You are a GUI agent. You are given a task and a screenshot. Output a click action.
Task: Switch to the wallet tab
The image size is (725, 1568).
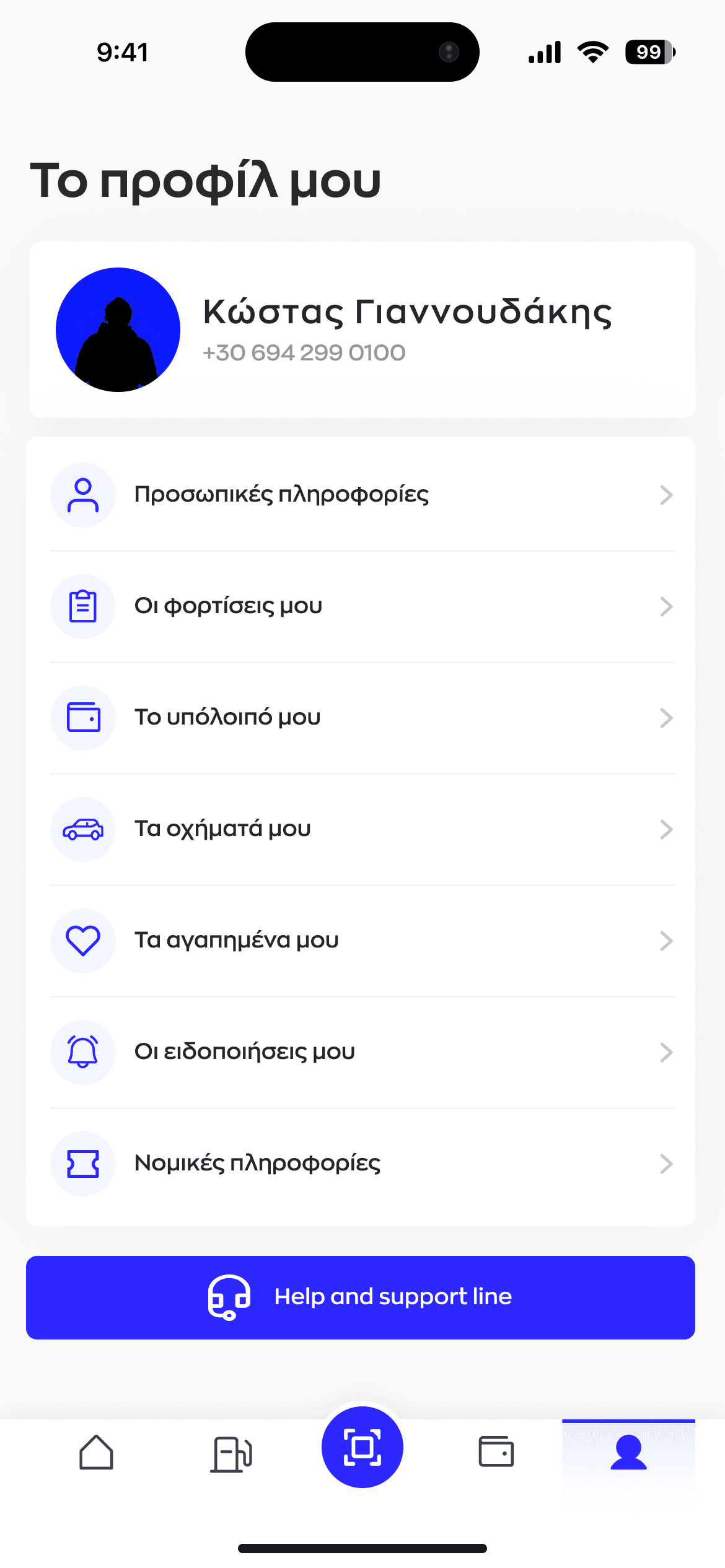tap(496, 1452)
